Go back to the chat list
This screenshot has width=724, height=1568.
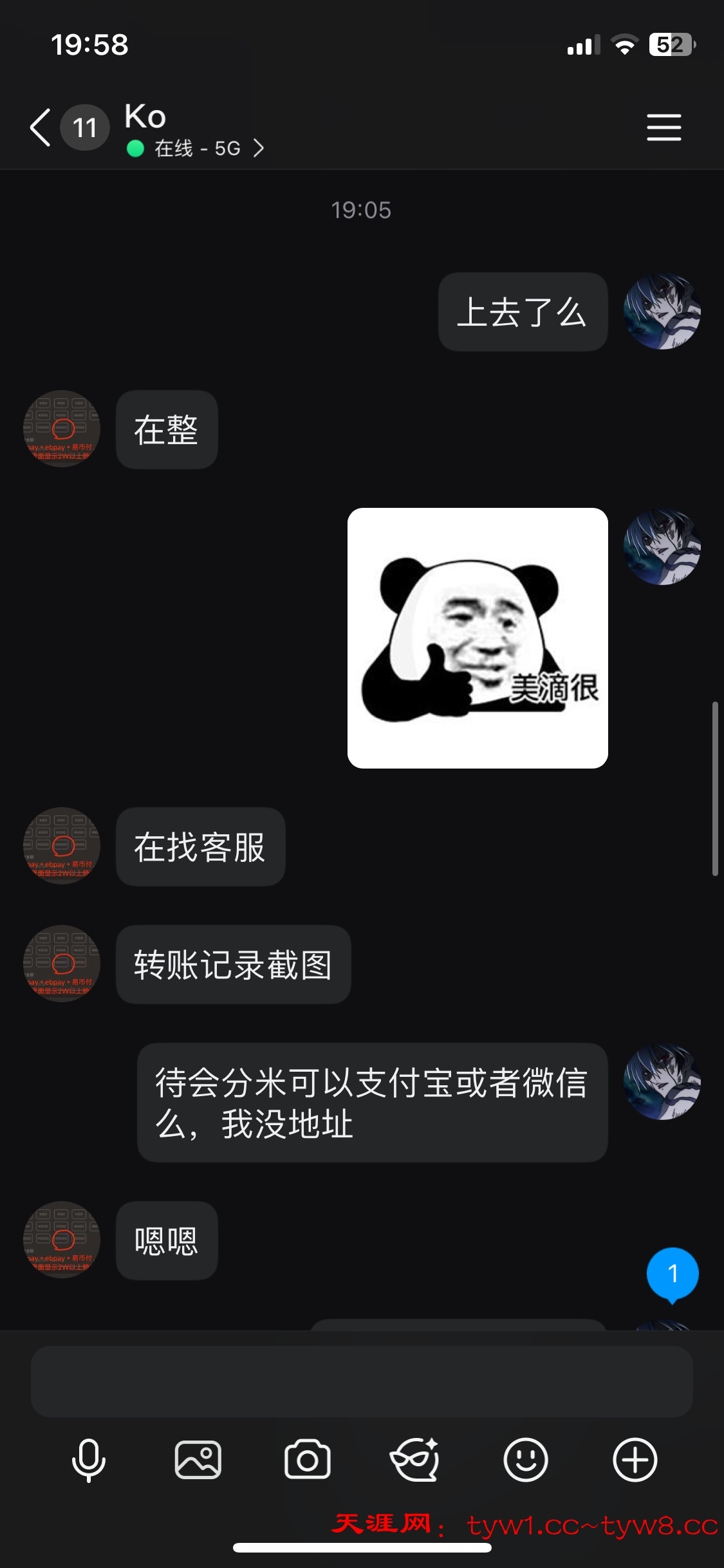40,127
